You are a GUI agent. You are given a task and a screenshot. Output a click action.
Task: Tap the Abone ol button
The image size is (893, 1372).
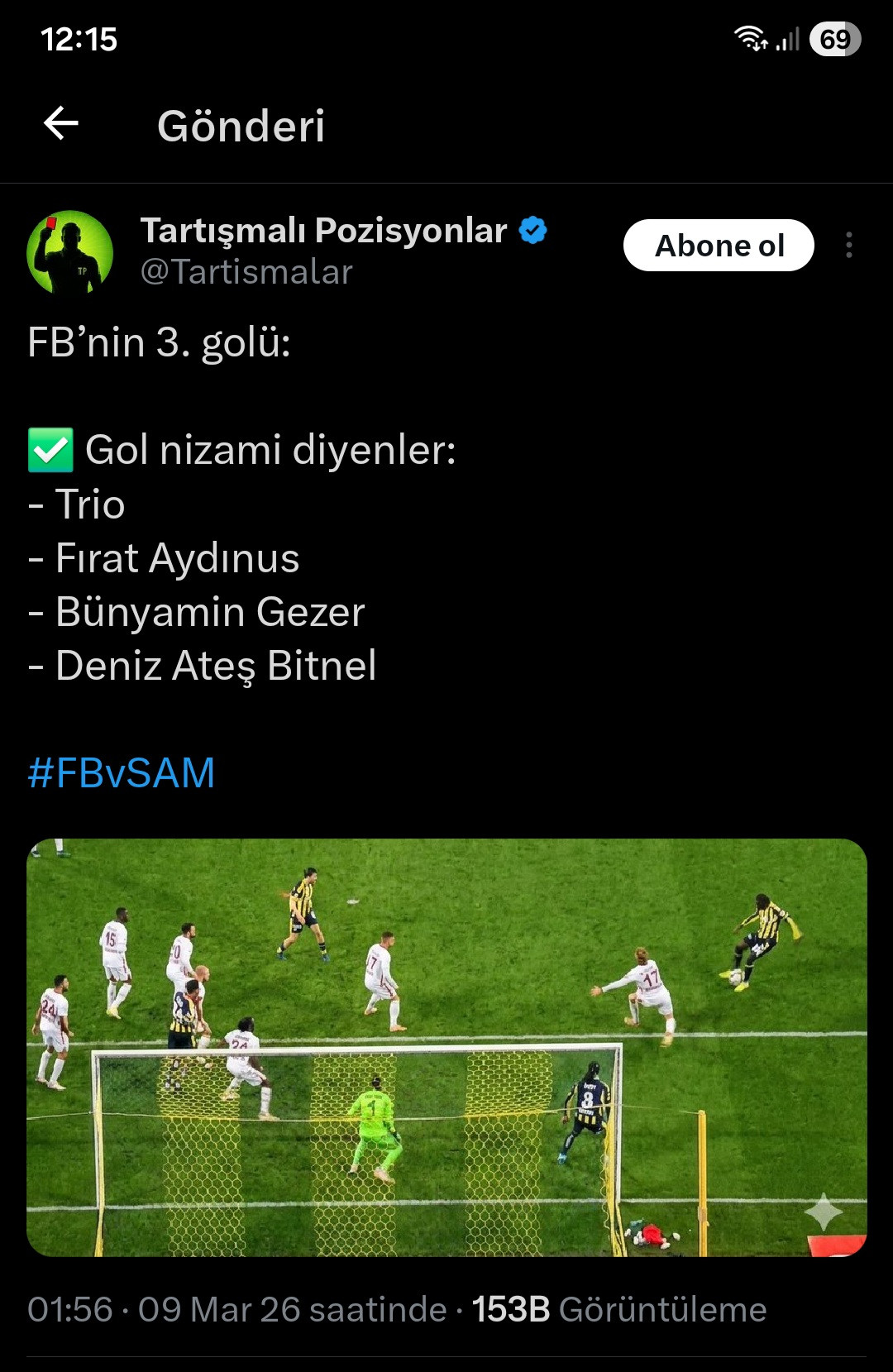click(719, 246)
